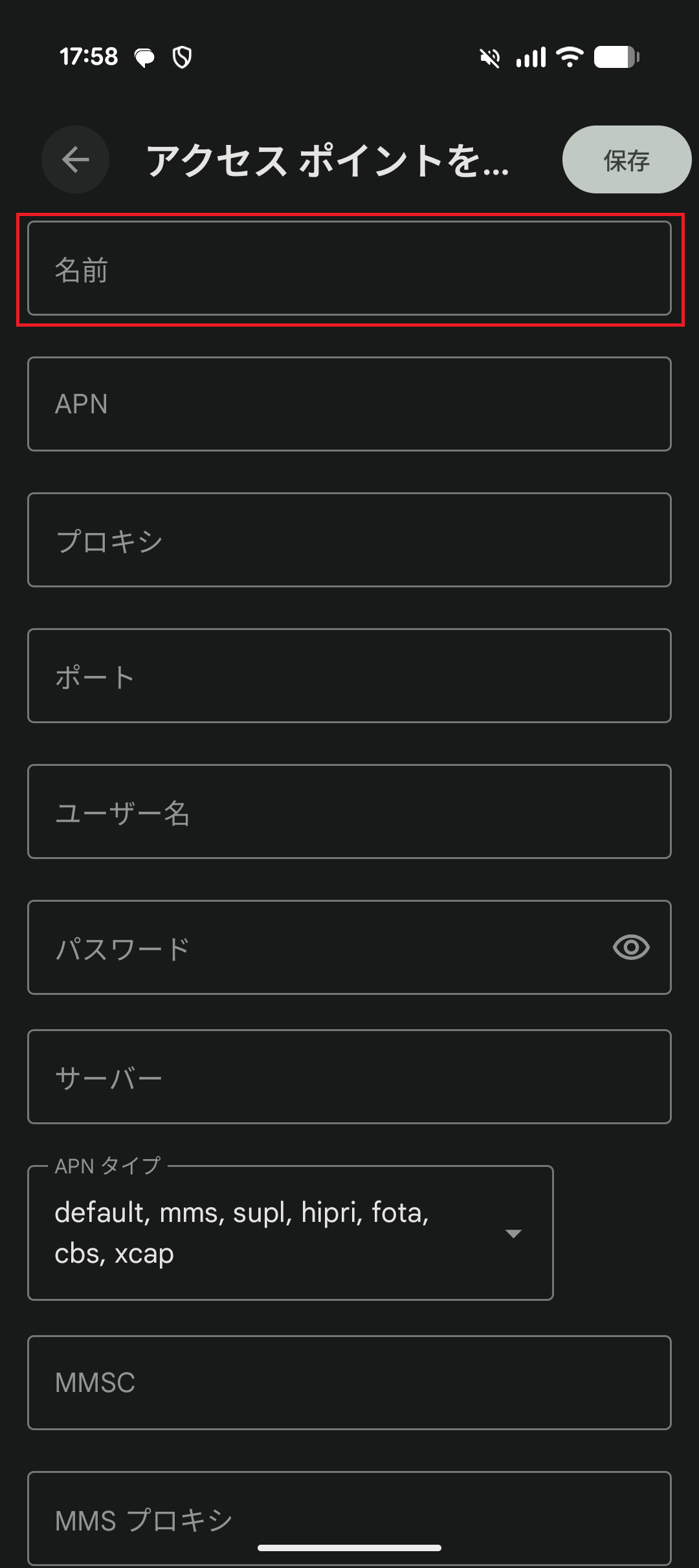Reveal the password with the eye icon
Image resolution: width=699 pixels, height=1568 pixels.
631,947
